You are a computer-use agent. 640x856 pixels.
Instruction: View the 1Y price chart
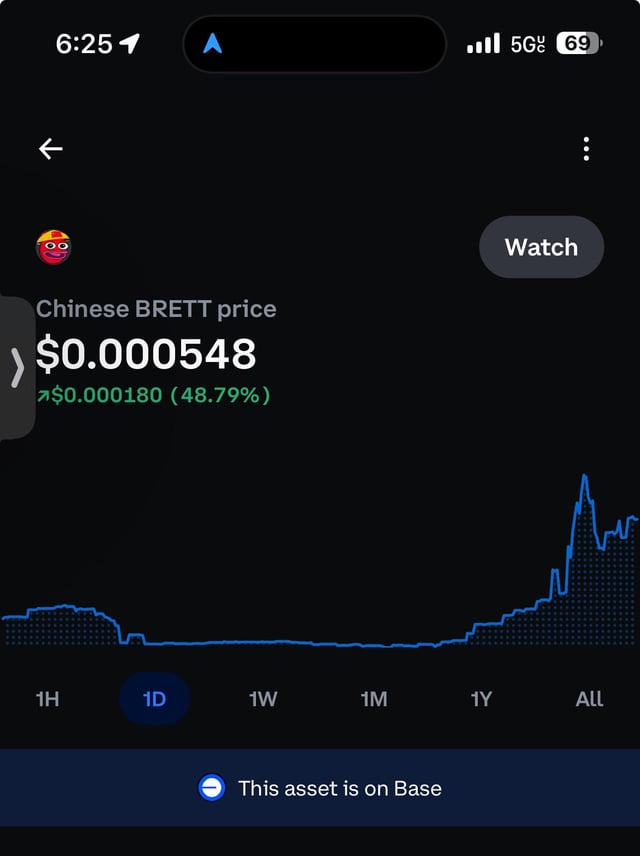[481, 699]
